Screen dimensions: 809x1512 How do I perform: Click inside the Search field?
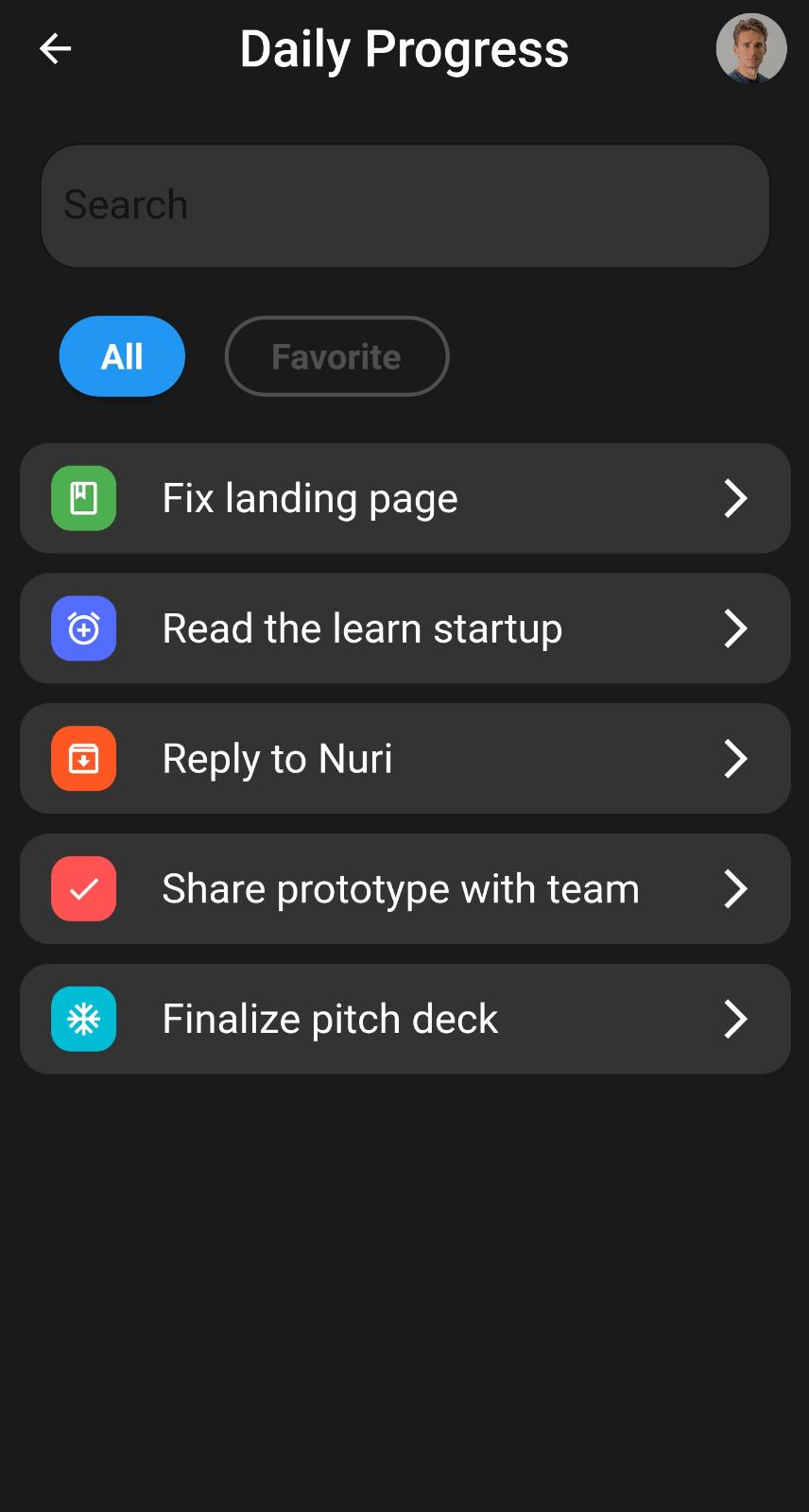click(404, 205)
